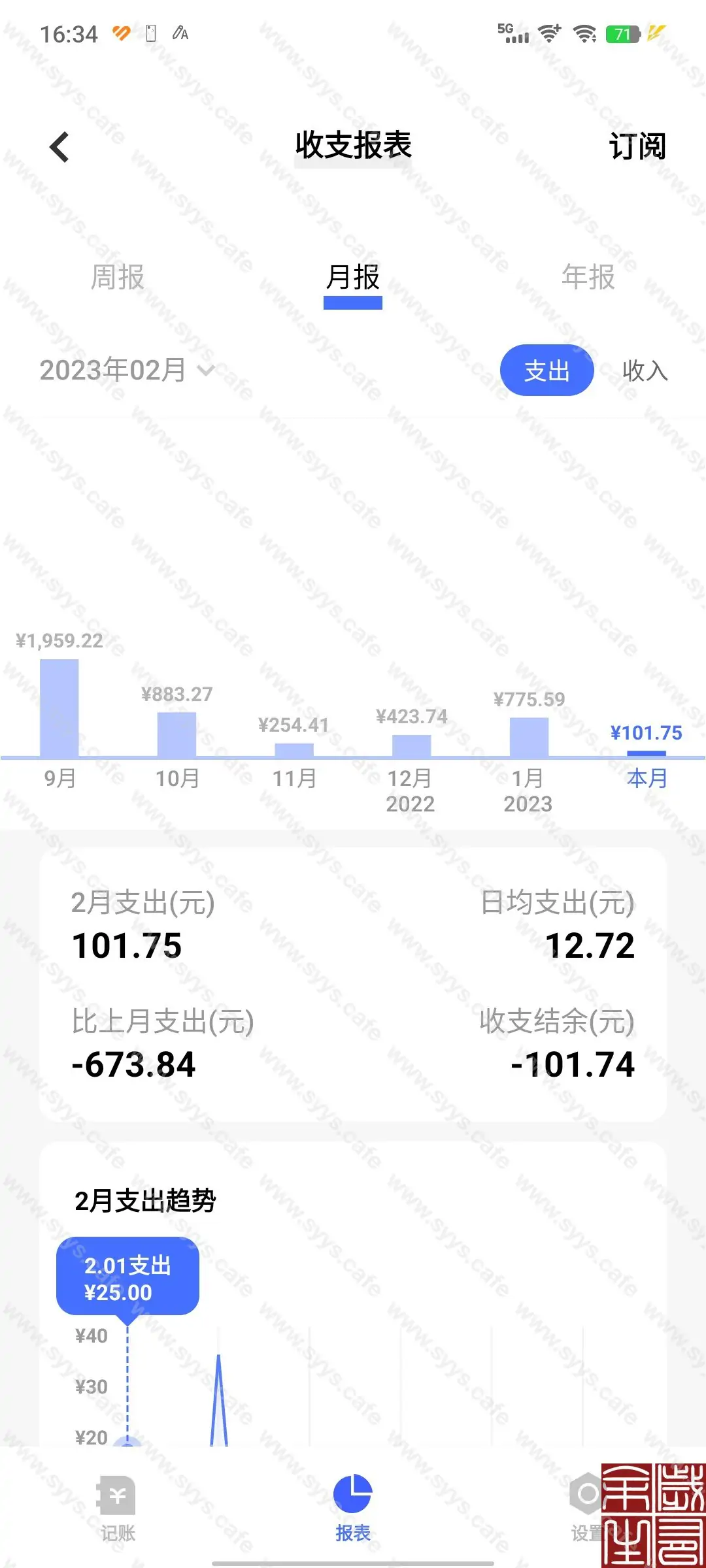Switch to the 年报 yearly tab
Screen dimensions: 706x1568
(588, 277)
